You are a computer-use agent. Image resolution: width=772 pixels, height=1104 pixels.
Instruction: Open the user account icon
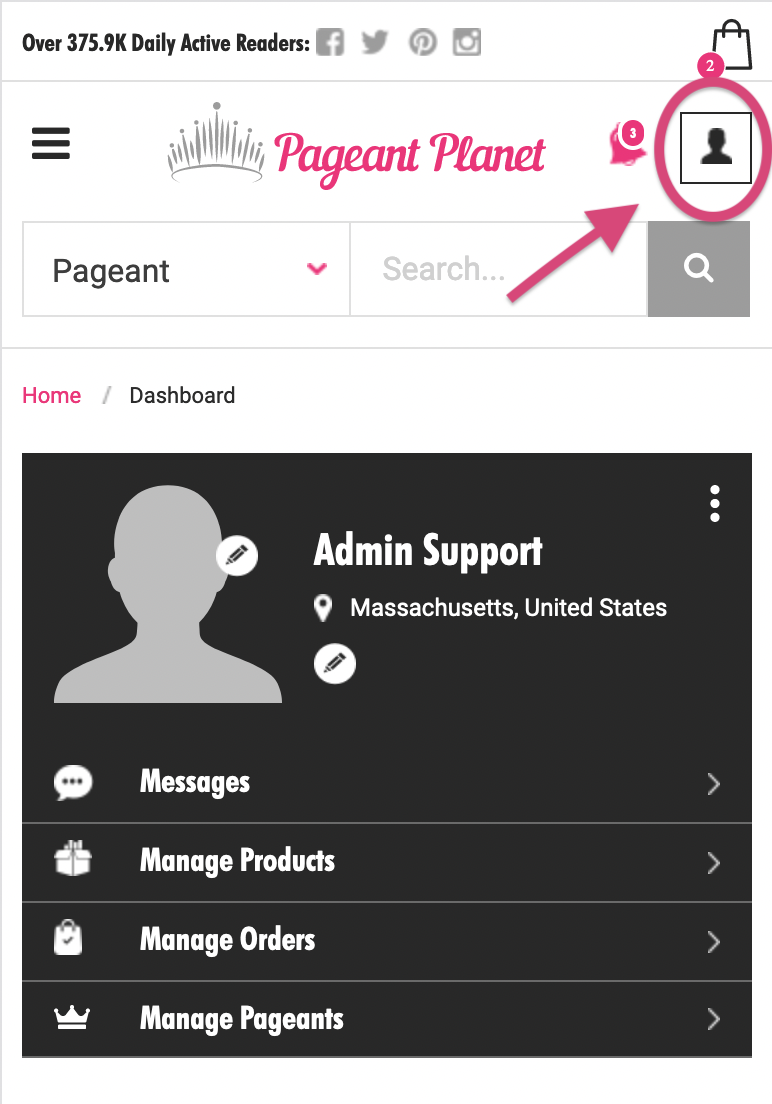(715, 148)
